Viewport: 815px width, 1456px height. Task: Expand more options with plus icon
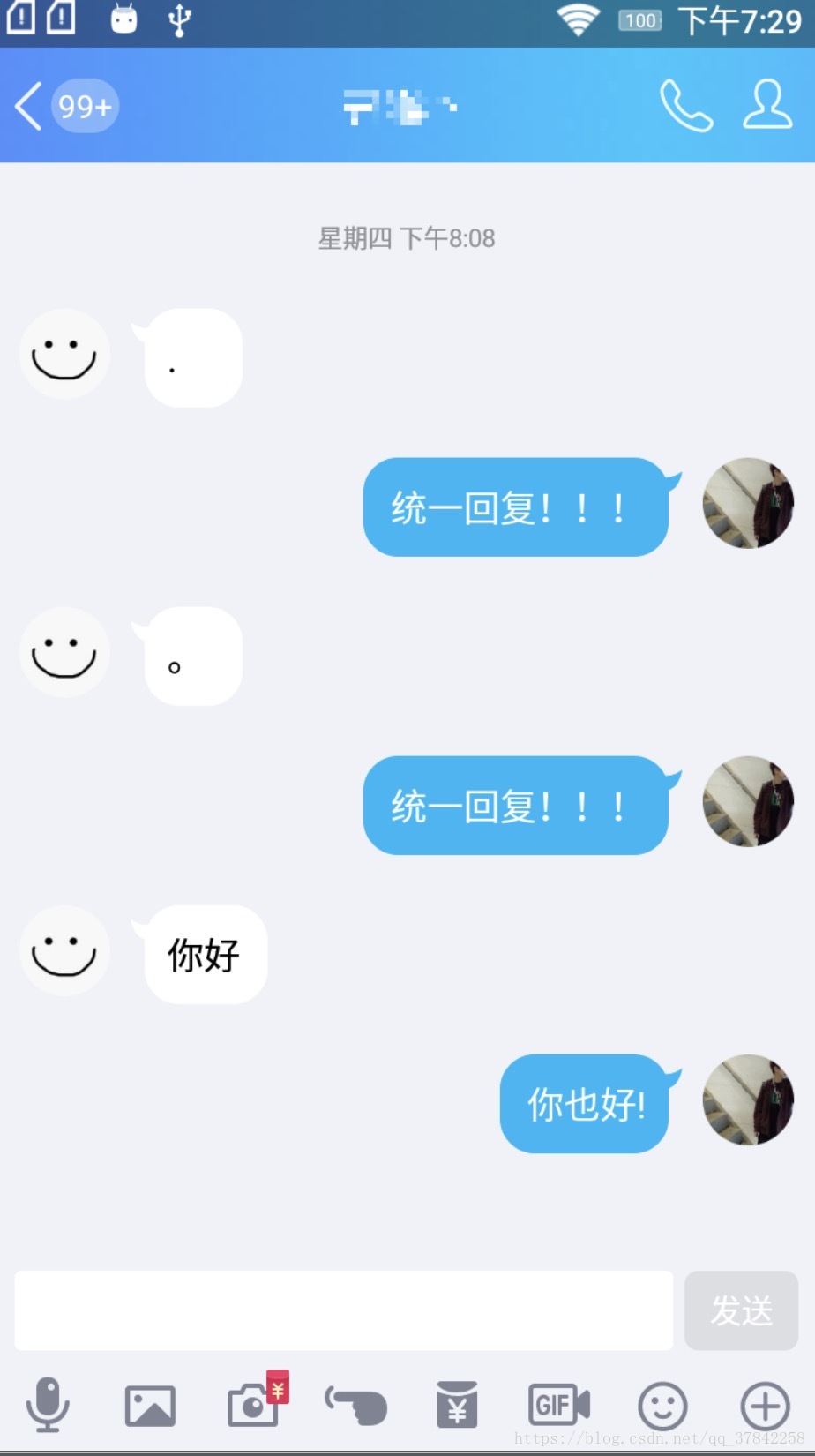click(x=765, y=1406)
